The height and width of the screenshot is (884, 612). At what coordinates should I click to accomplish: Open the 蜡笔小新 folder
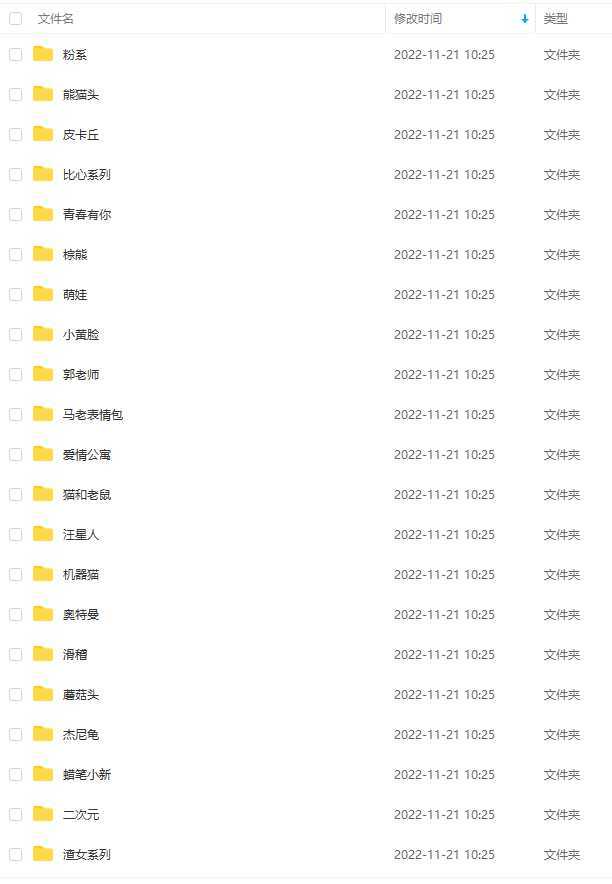(87, 775)
